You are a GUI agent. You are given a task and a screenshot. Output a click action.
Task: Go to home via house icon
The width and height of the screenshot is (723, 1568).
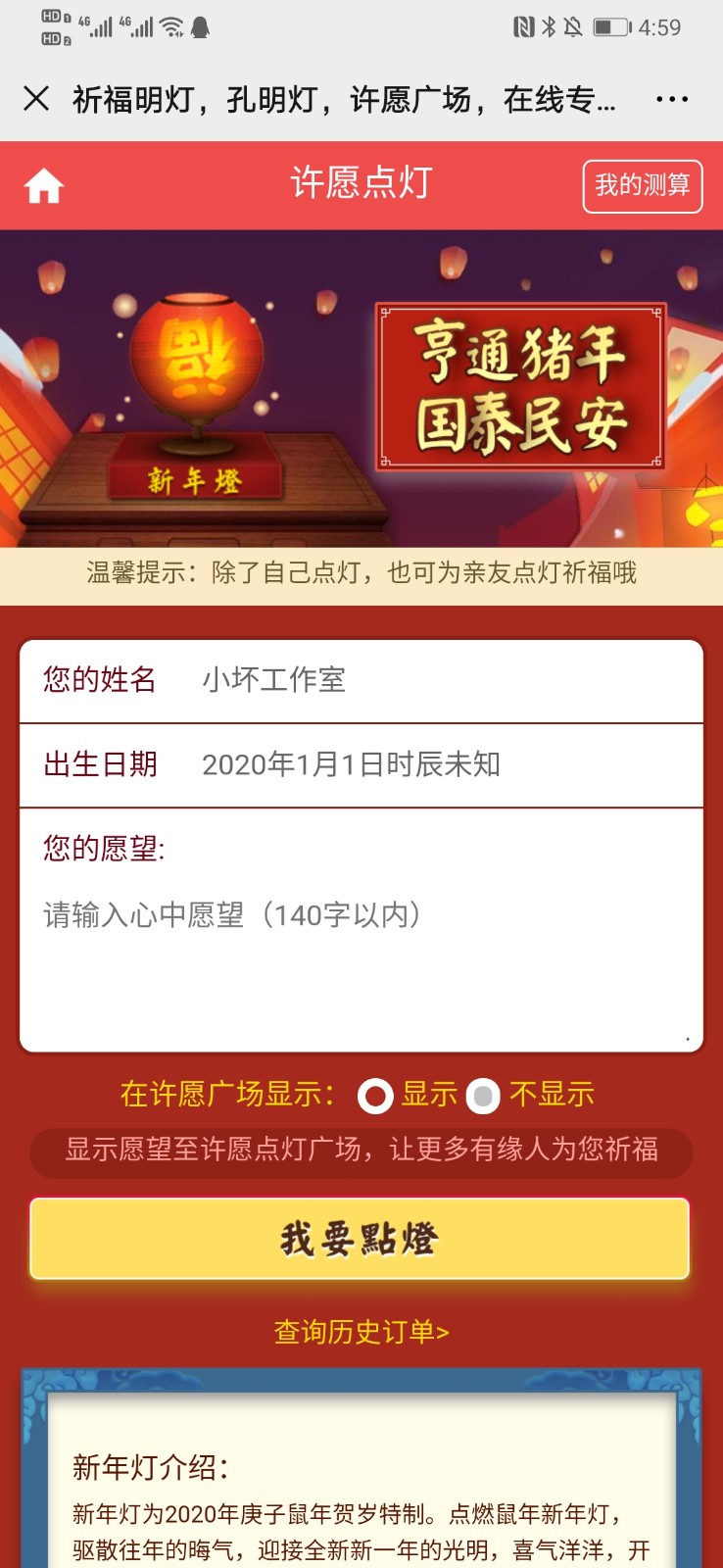(x=44, y=185)
